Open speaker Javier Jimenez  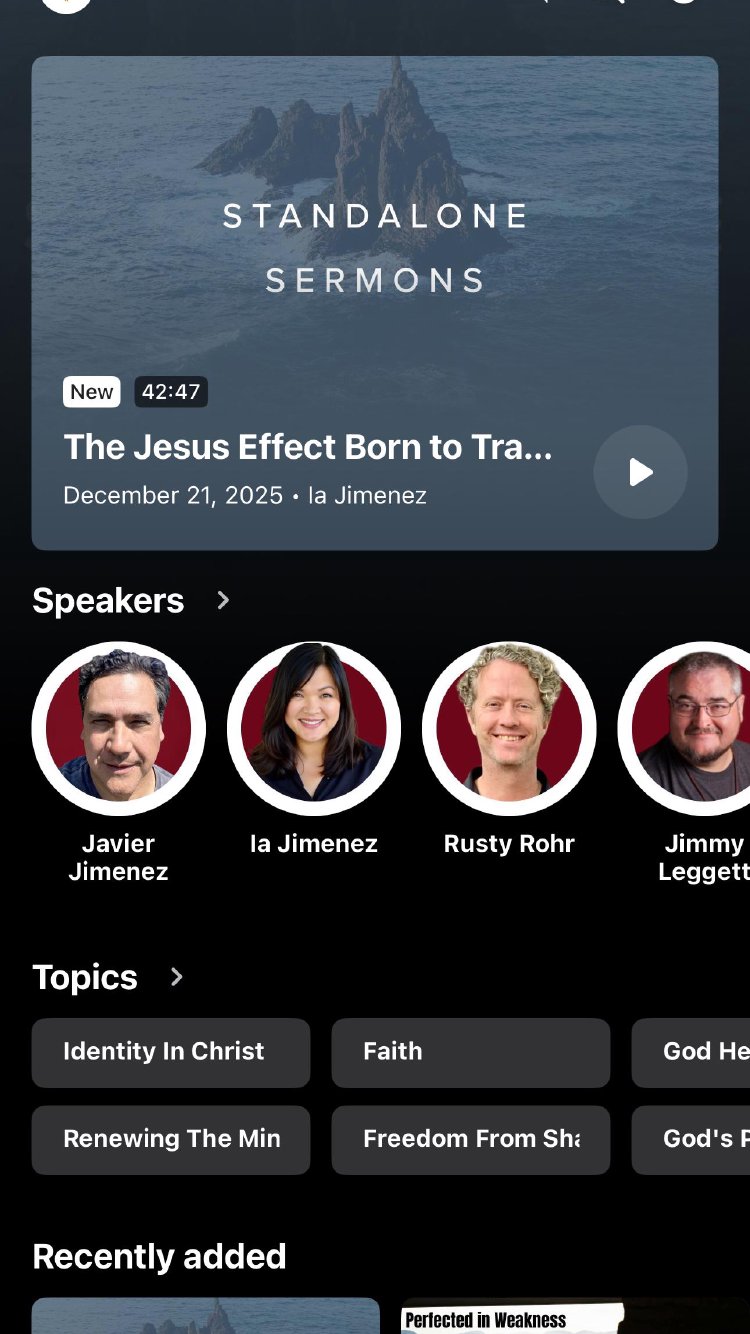point(118,729)
